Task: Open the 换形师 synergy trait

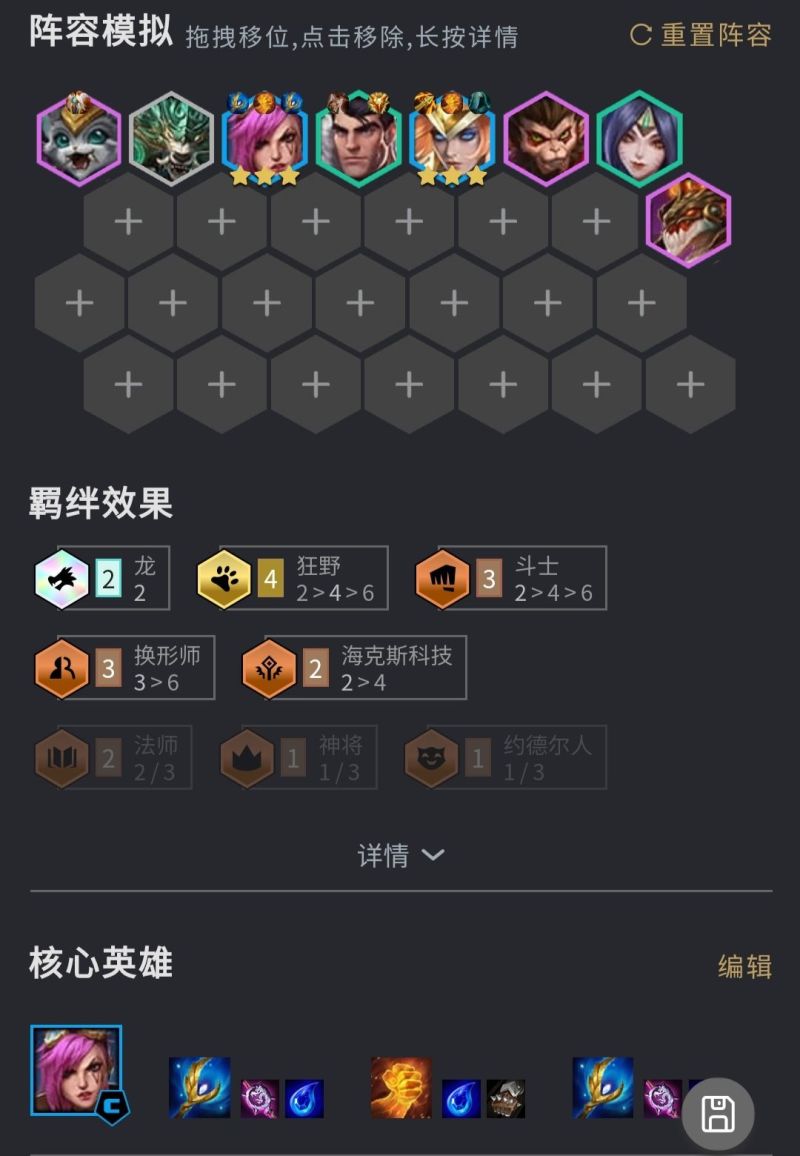Action: (124, 668)
